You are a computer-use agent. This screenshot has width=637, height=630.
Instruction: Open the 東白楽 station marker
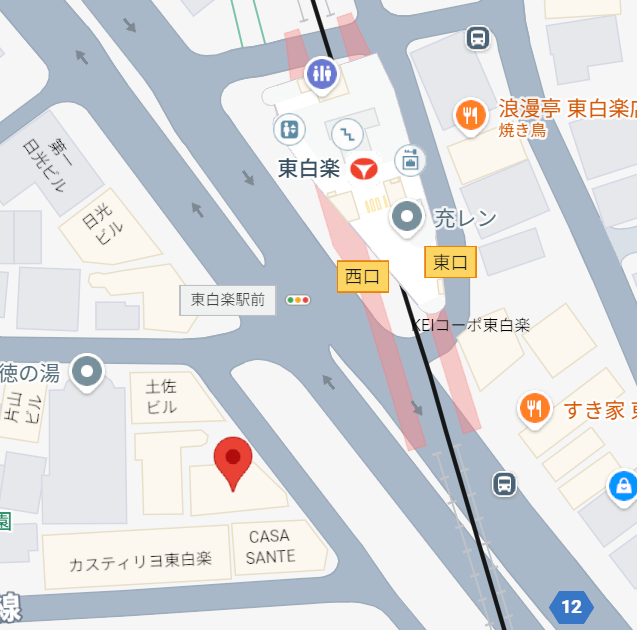click(x=363, y=168)
